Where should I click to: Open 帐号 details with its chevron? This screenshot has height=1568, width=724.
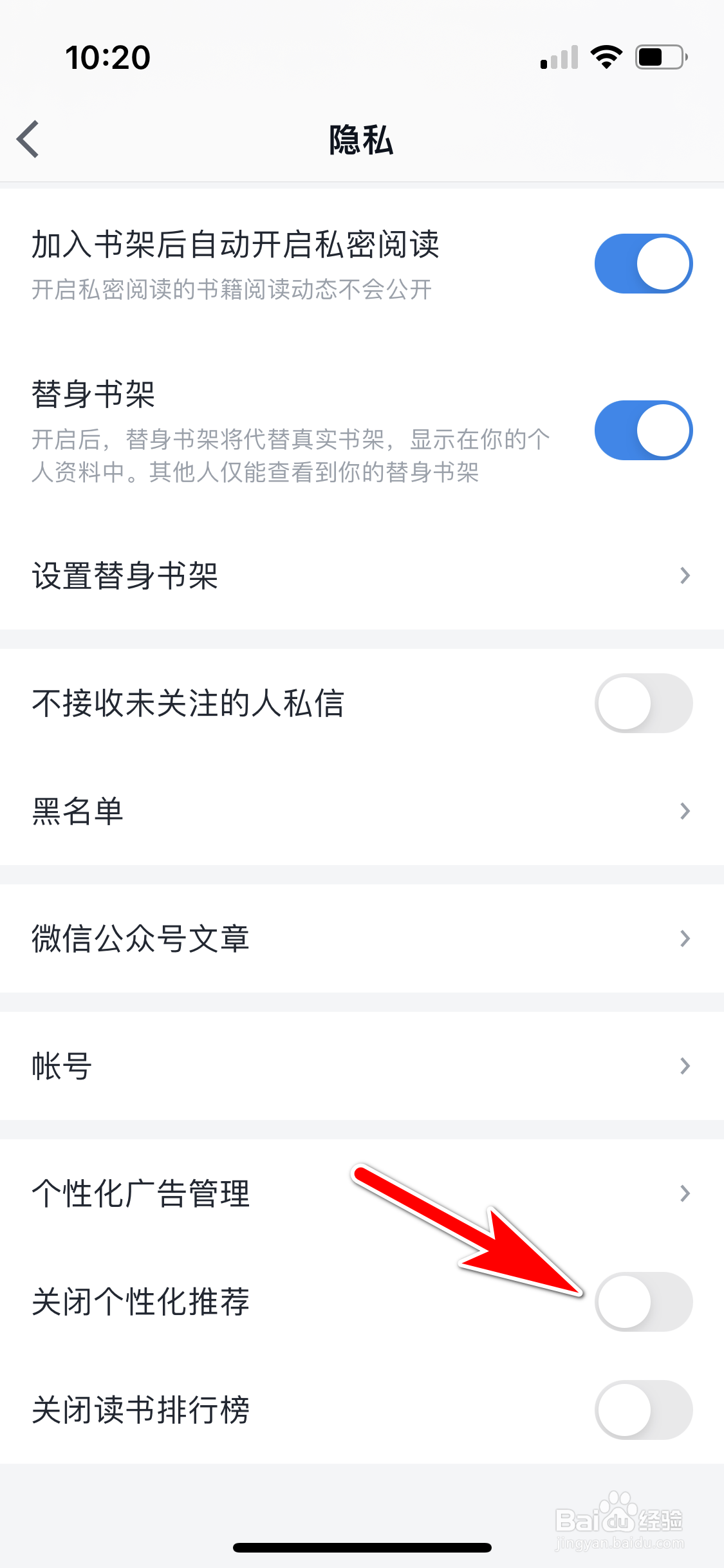pyautogui.click(x=685, y=1066)
